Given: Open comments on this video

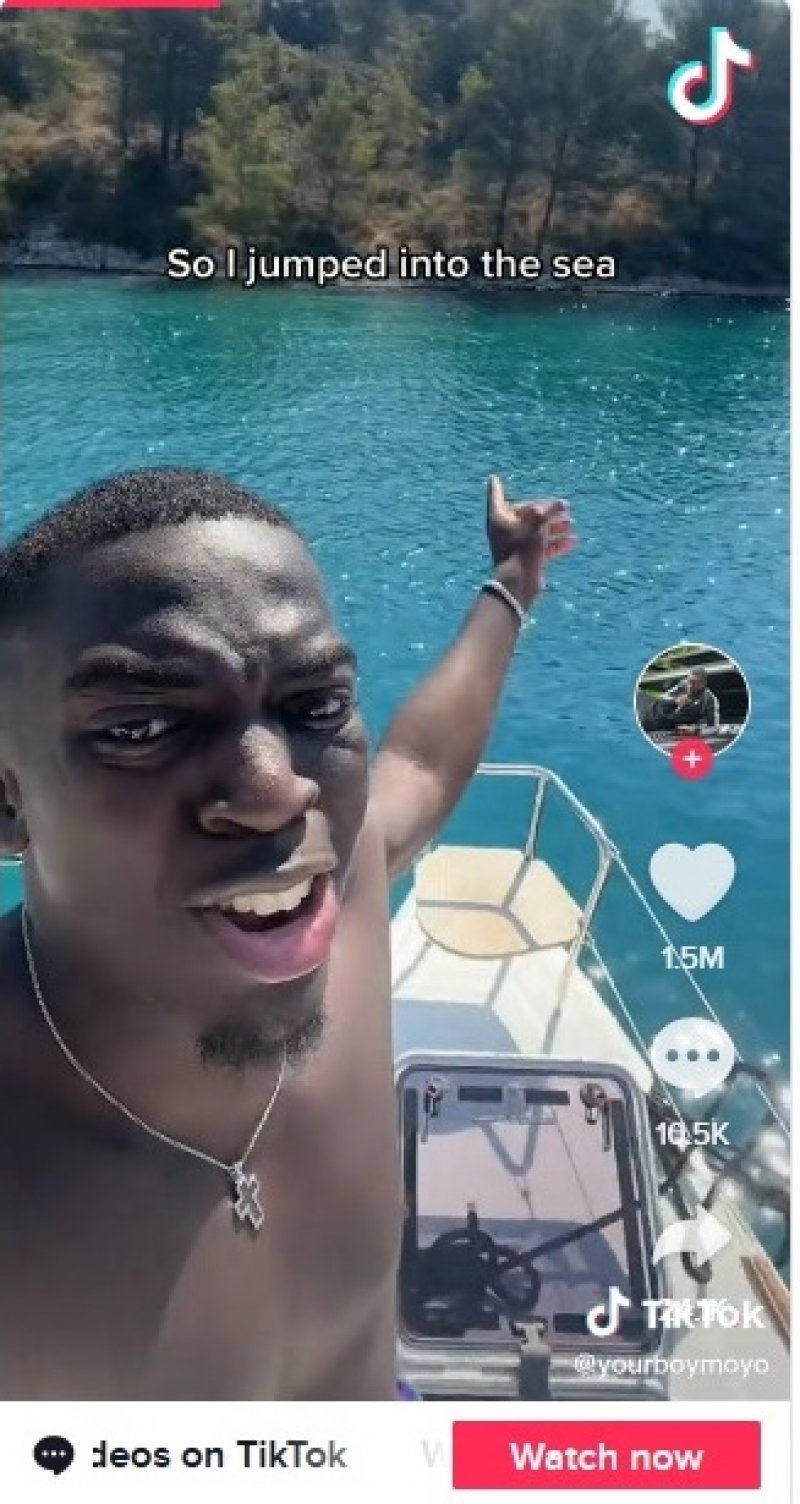Looking at the screenshot, I should pos(692,1056).
